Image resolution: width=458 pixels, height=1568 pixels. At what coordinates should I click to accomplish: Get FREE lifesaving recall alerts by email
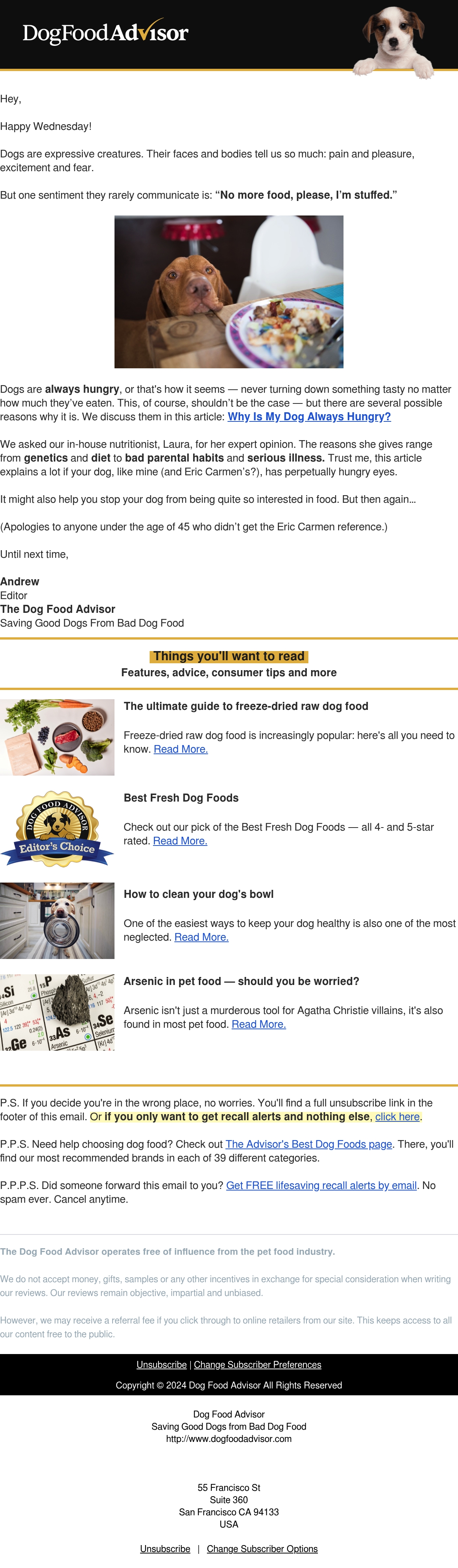pyautogui.click(x=321, y=1185)
